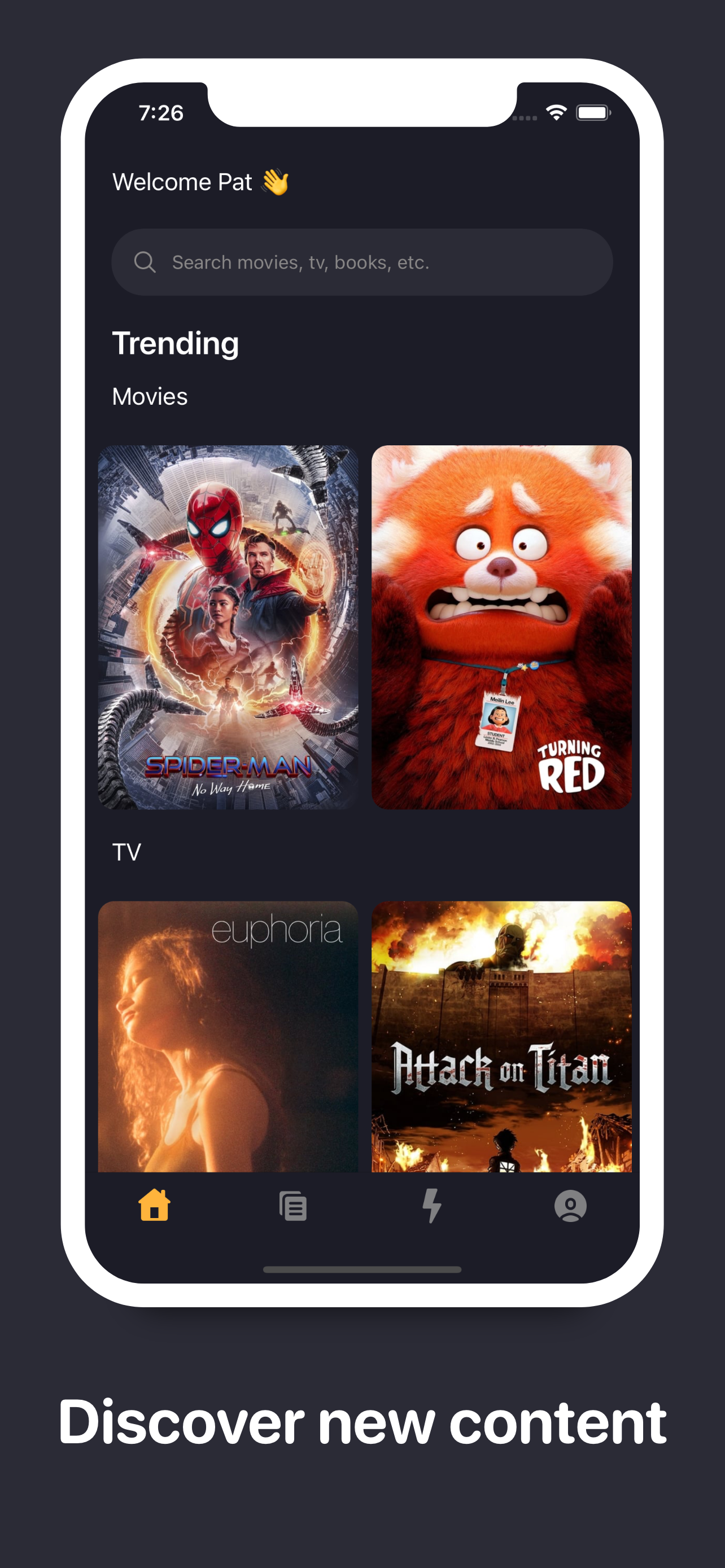Select the Euphoria show poster
The width and height of the screenshot is (725, 1568).
[x=228, y=1035]
